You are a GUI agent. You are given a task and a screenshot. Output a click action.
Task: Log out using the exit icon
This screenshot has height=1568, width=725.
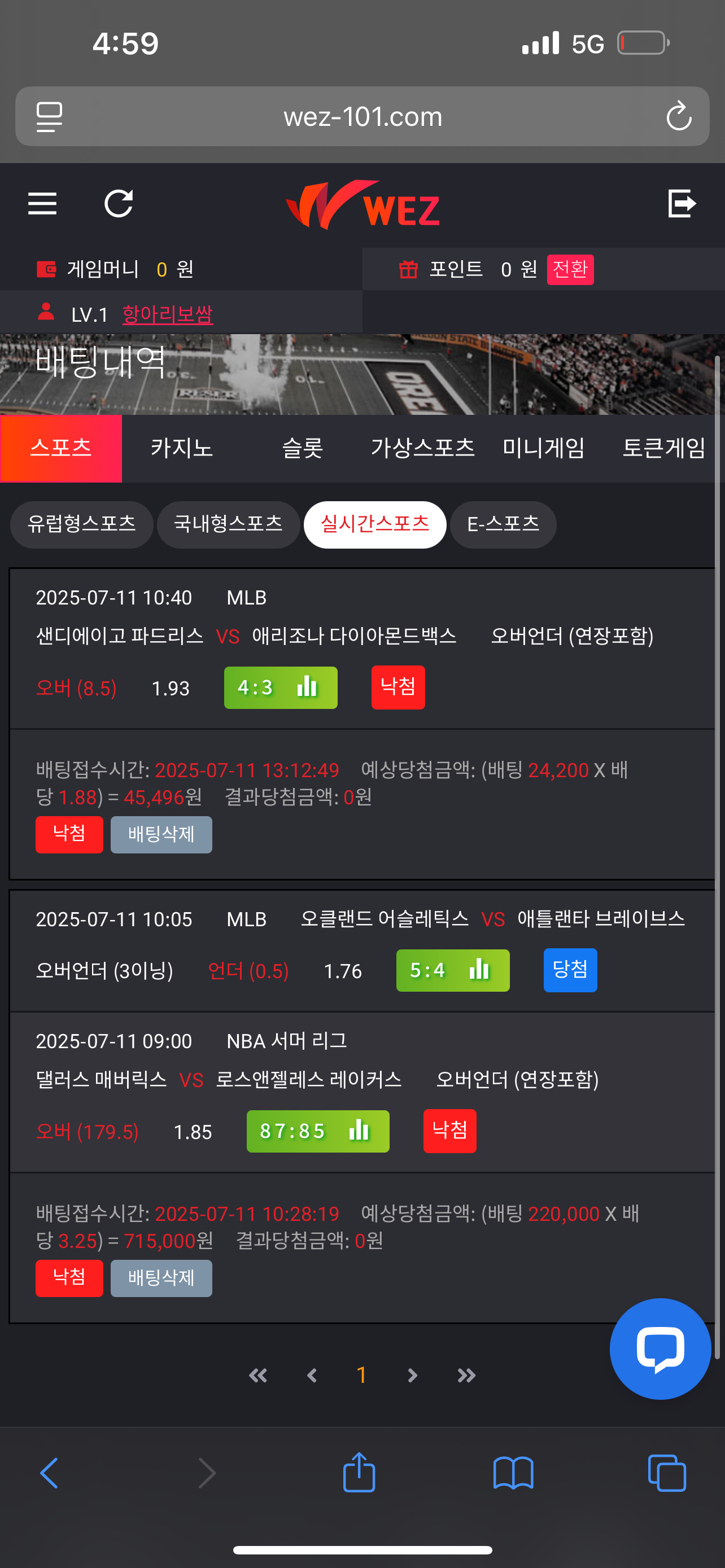[x=681, y=204]
